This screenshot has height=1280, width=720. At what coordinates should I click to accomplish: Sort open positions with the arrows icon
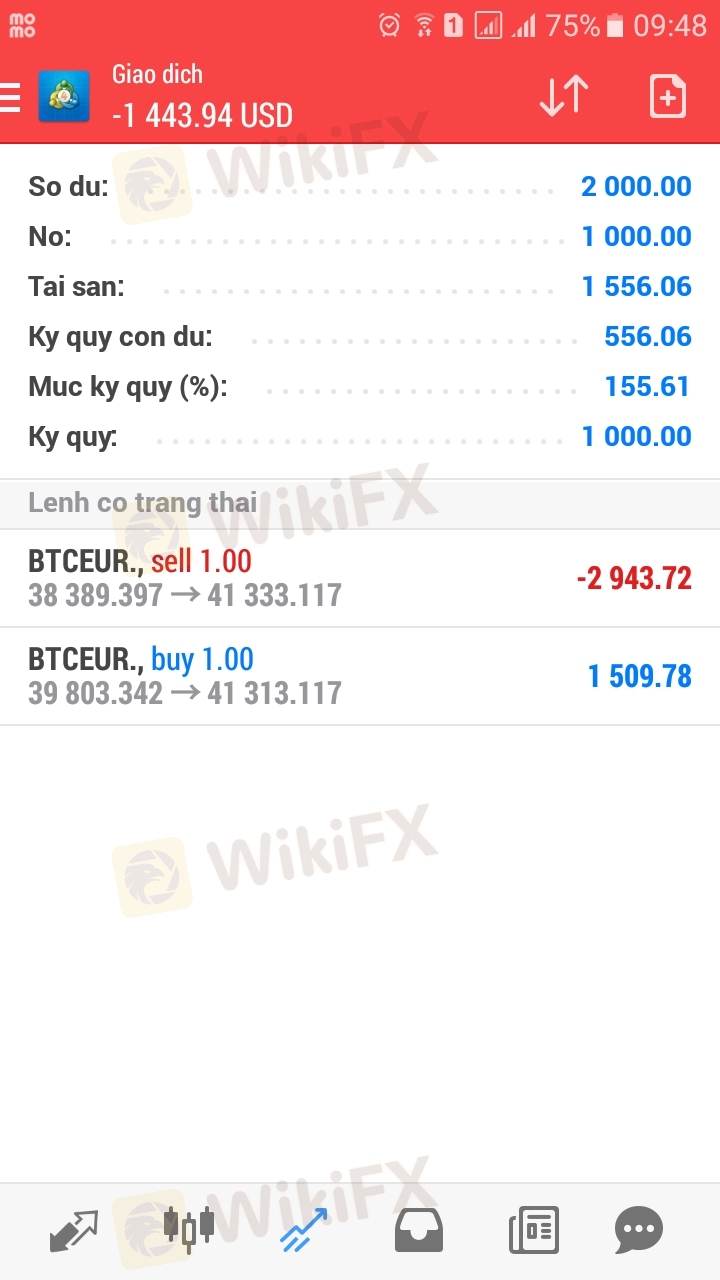coord(564,97)
